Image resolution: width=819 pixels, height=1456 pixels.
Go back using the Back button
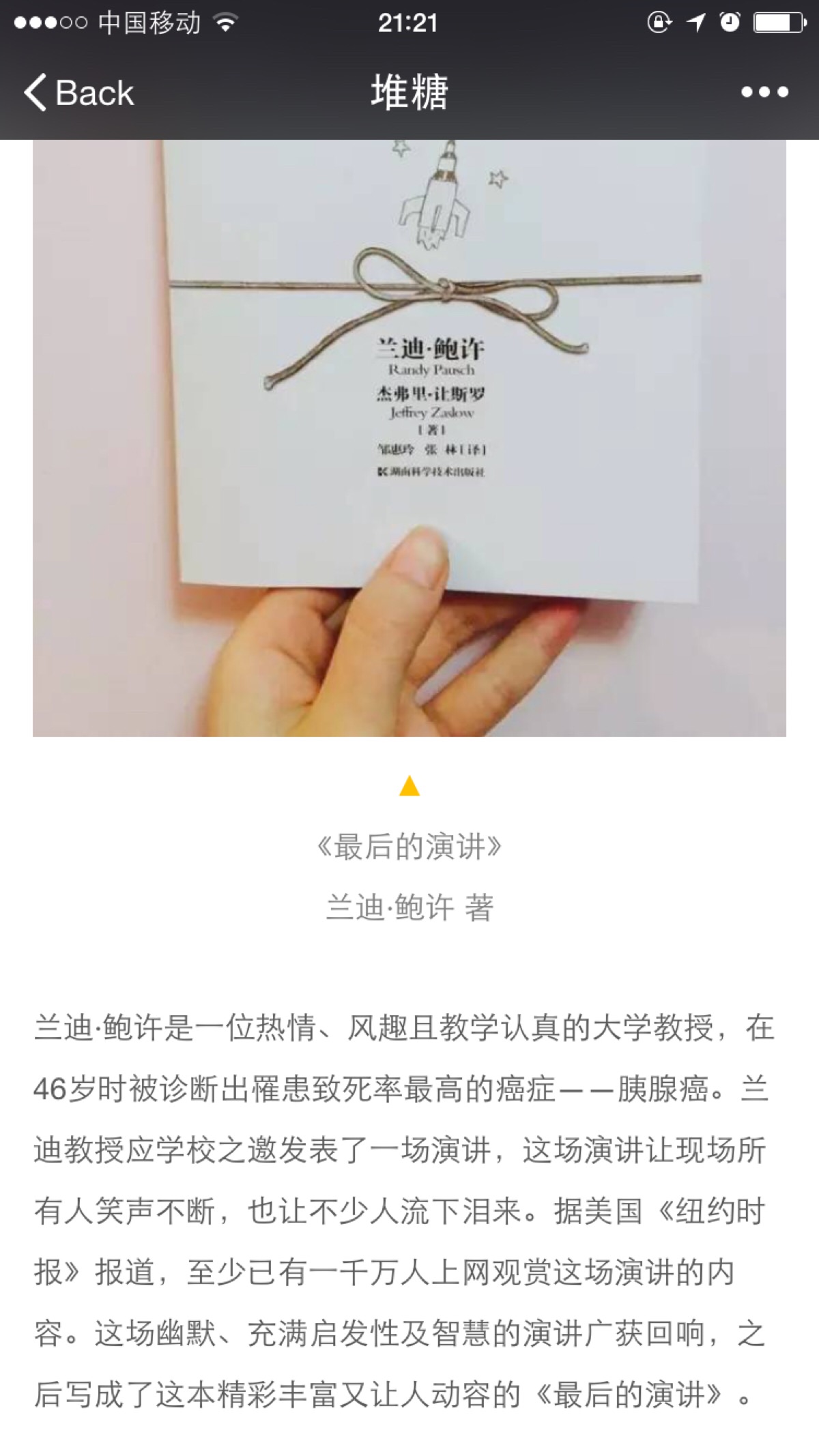78,93
